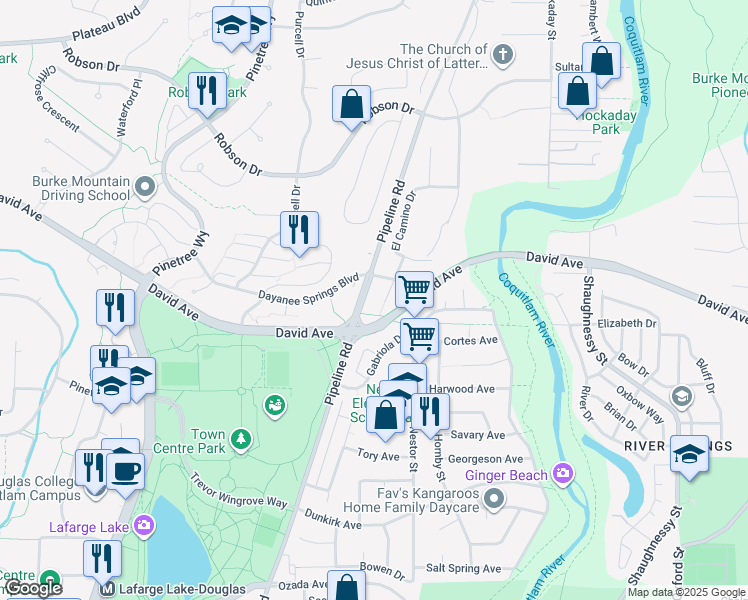Open the Town Centre Park tree pin
Viewport: 748px width, 600px height.
click(241, 440)
